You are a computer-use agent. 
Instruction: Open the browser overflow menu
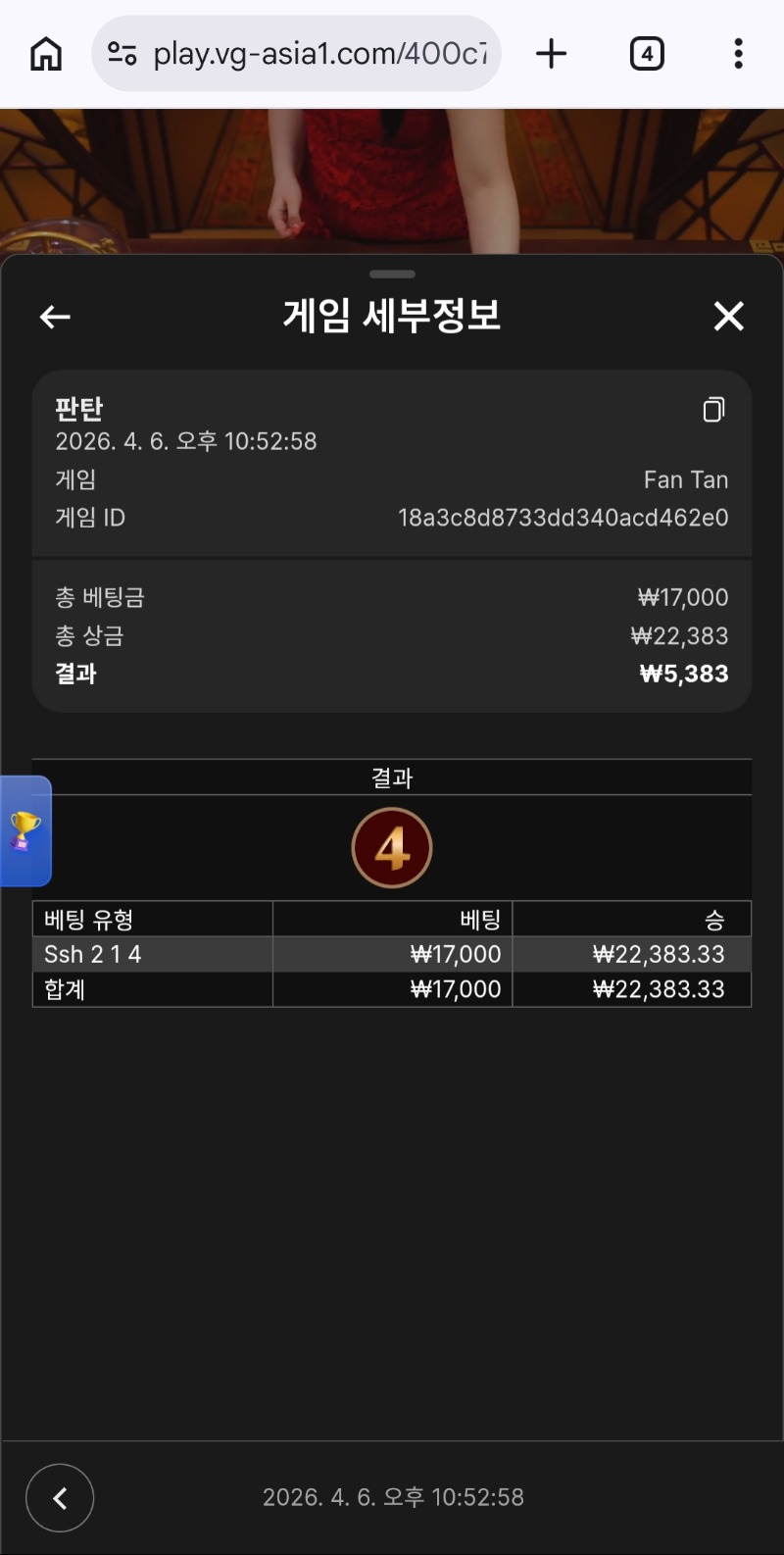click(738, 54)
